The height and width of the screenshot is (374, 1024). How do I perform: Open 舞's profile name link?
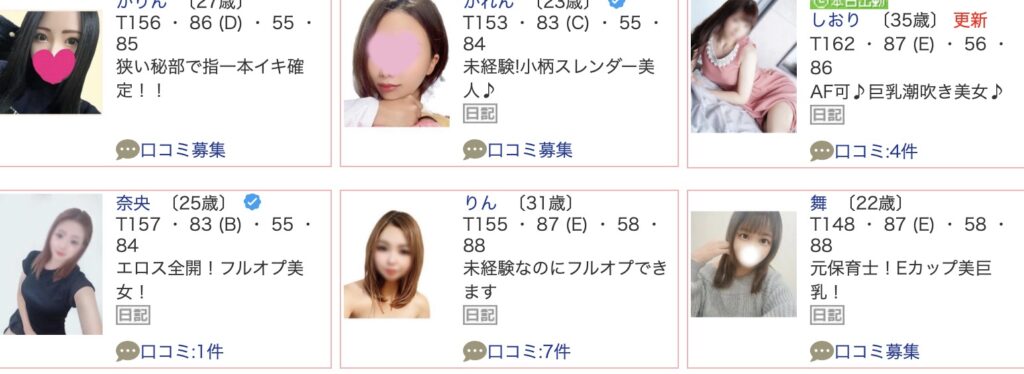pos(818,203)
